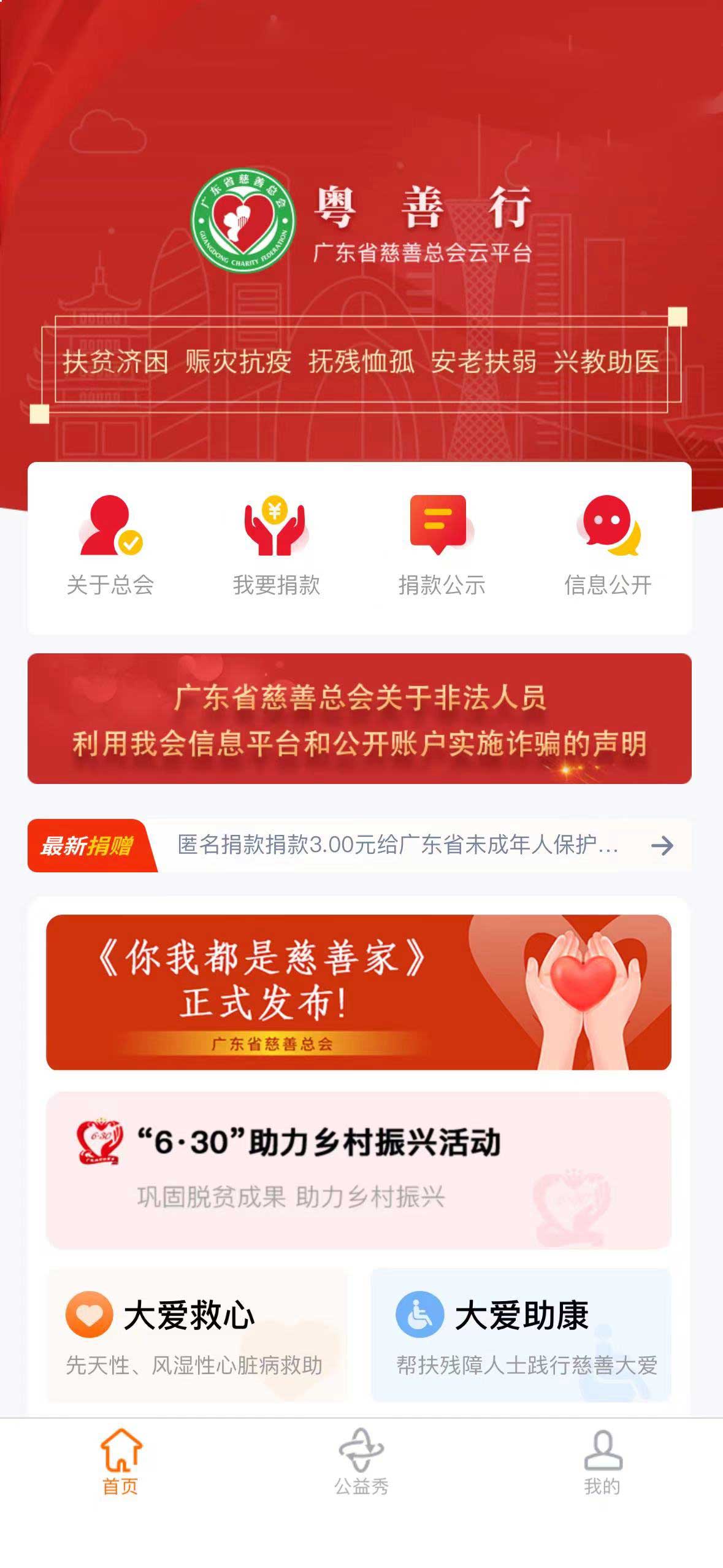Go to the 首页 home tab

click(x=120, y=1462)
